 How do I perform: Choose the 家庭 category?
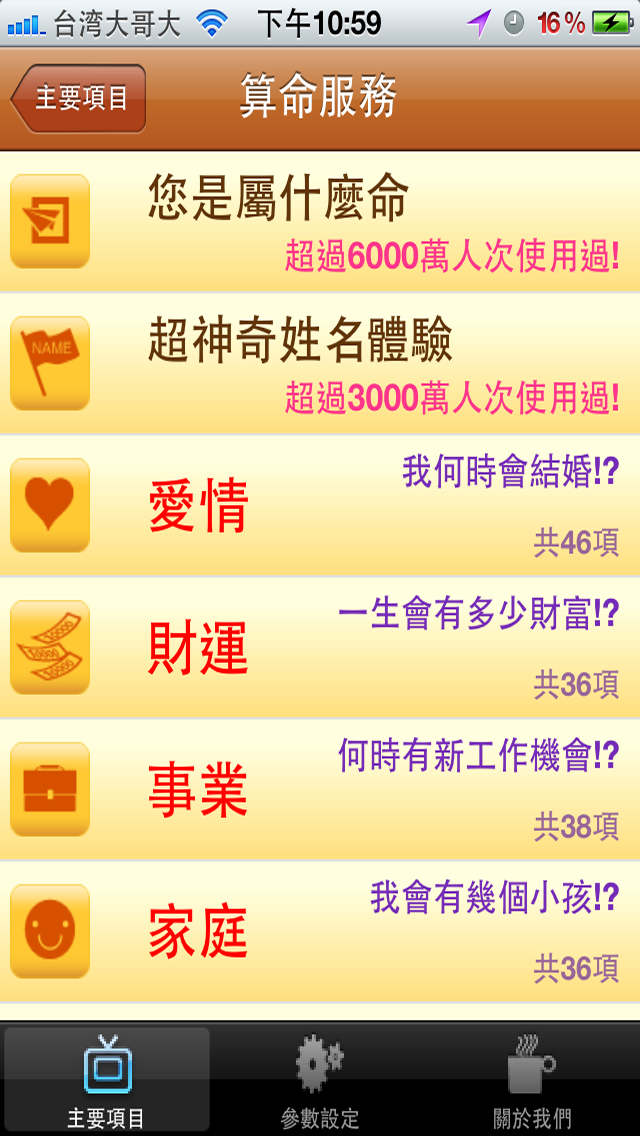point(320,931)
